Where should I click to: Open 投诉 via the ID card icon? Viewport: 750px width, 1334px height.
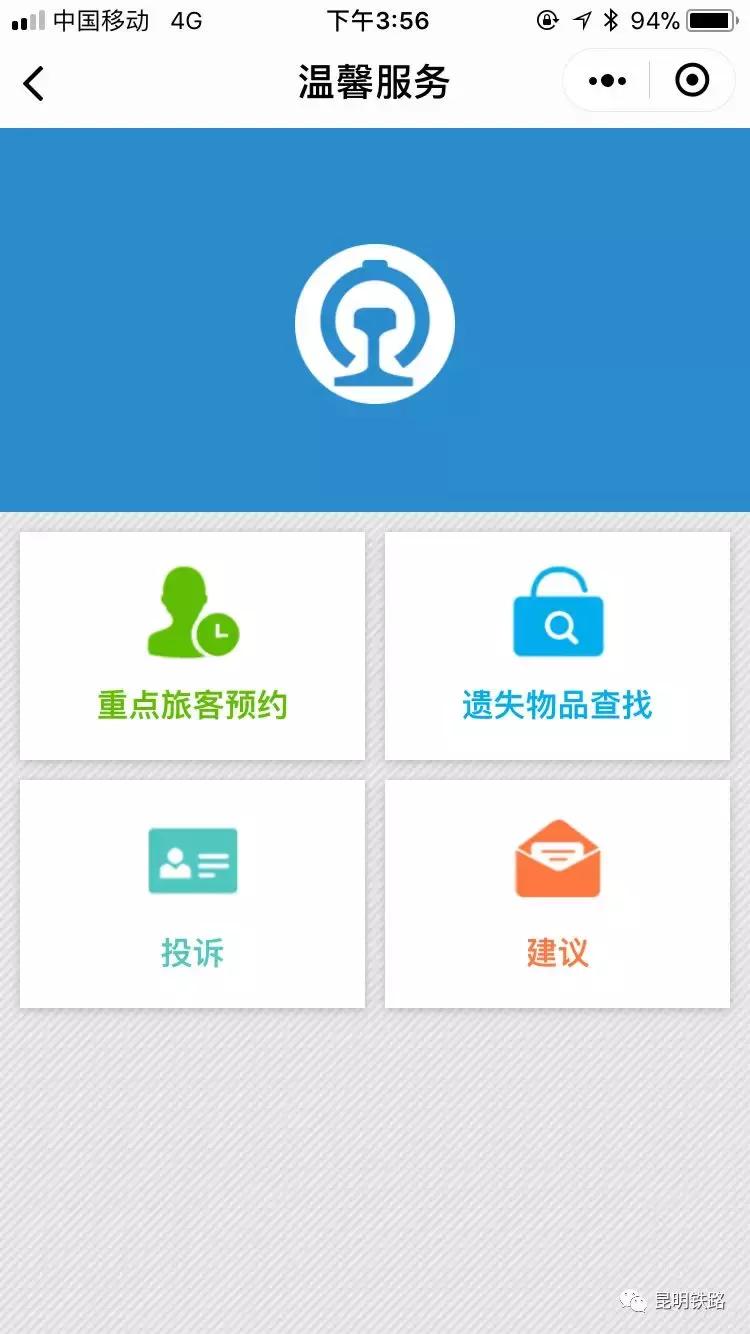[x=191, y=860]
